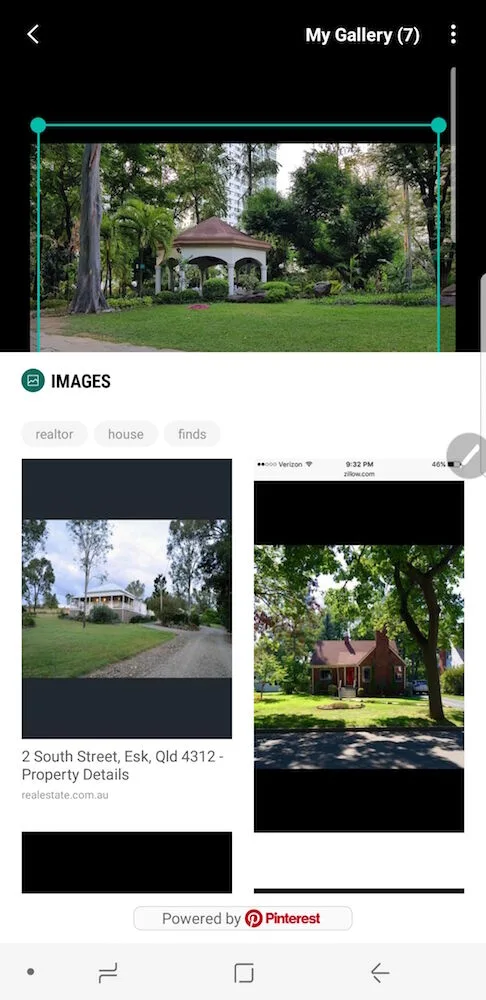Tap the system back button
This screenshot has height=1000, width=486.
point(380,973)
